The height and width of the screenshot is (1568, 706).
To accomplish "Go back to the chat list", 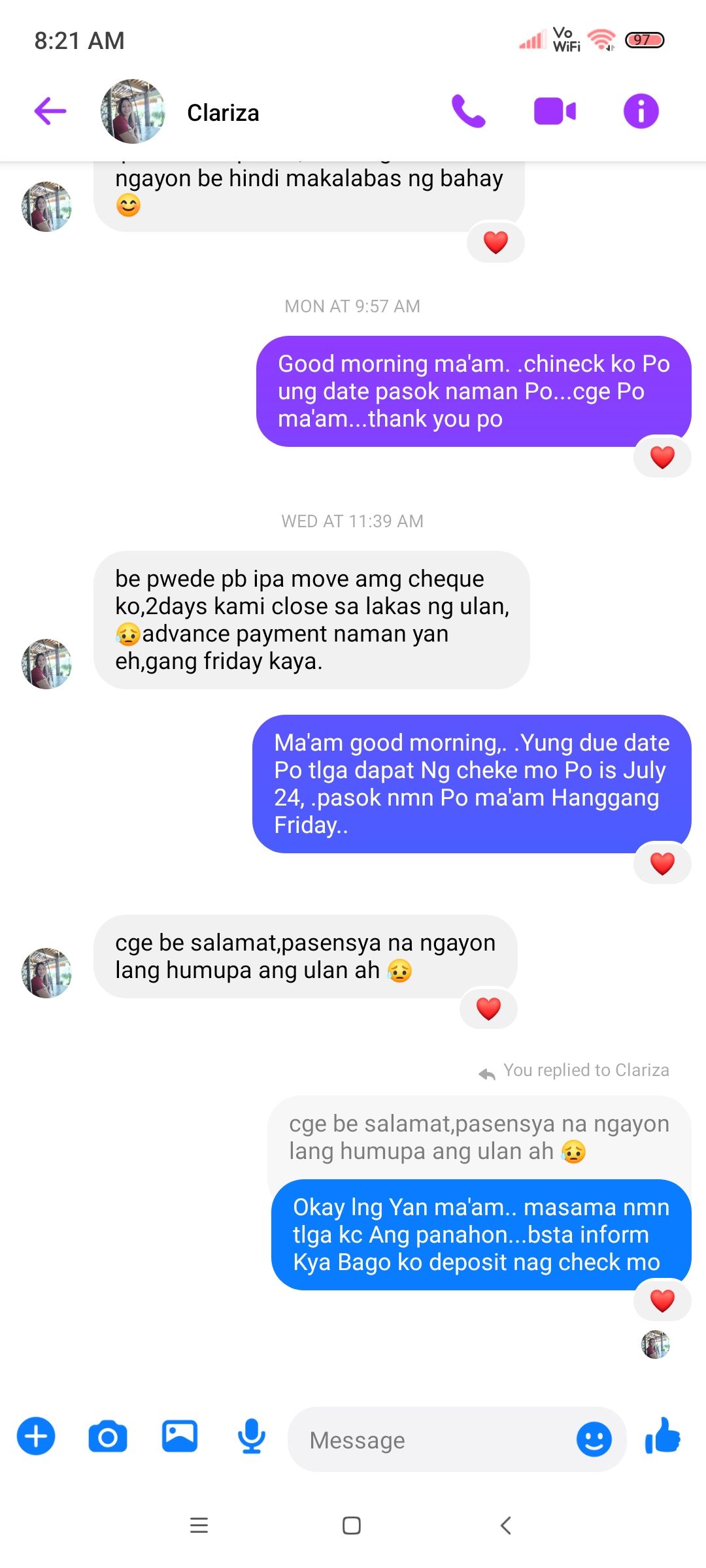I will [50, 112].
